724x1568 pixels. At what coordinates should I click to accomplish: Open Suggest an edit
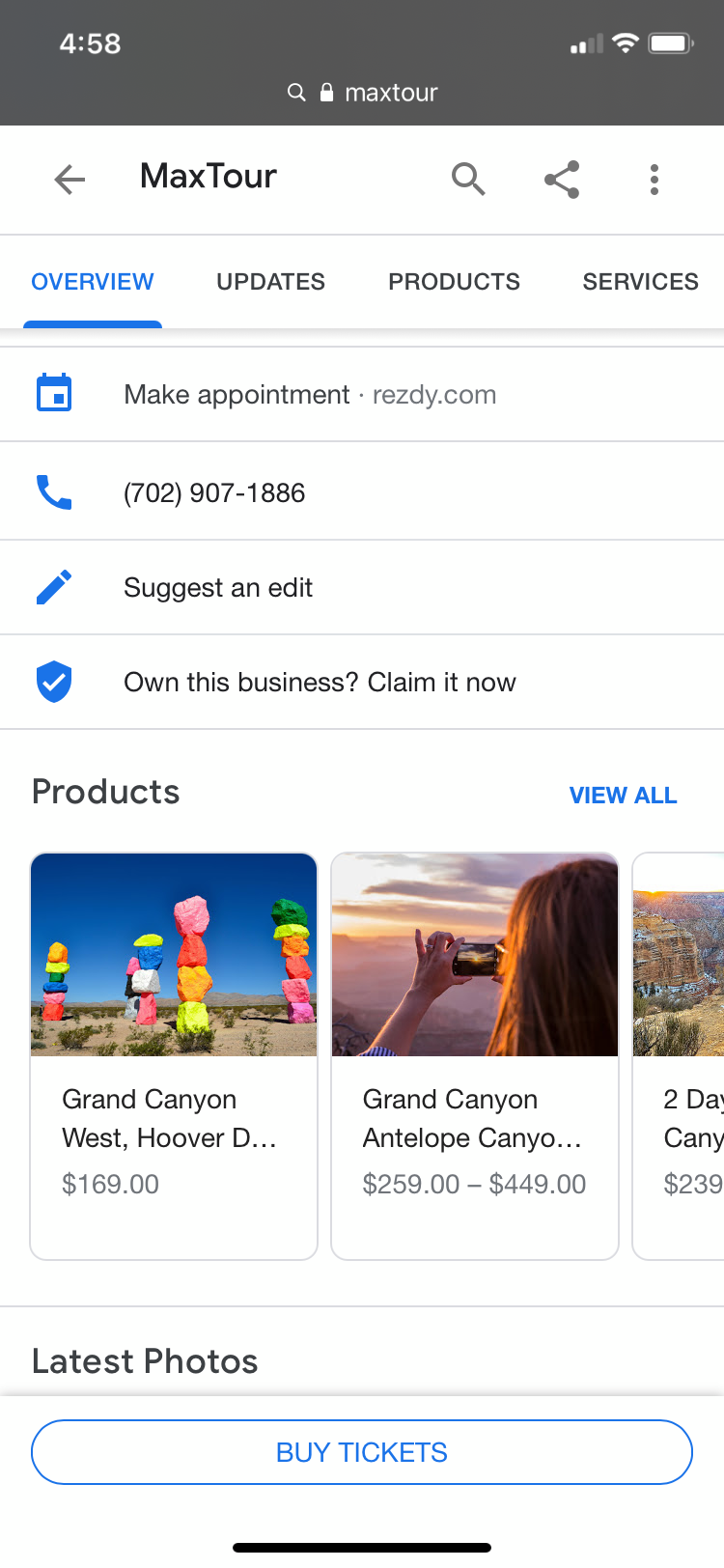[x=218, y=588]
